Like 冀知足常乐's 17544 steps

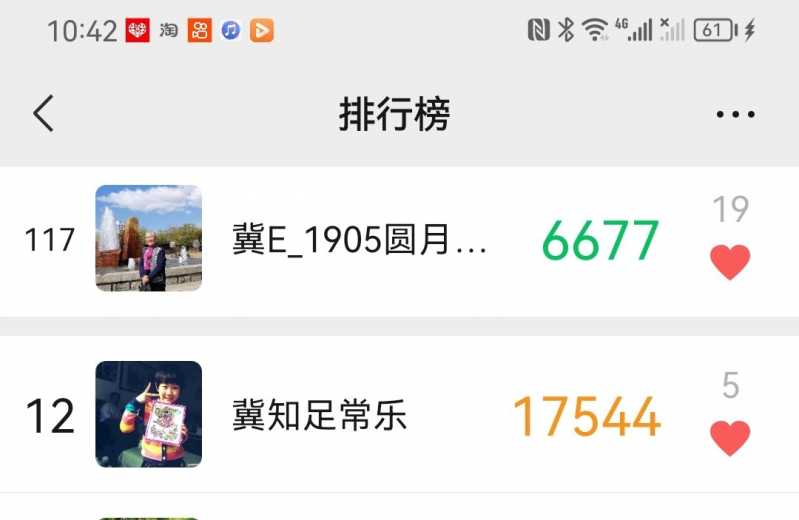tap(730, 438)
